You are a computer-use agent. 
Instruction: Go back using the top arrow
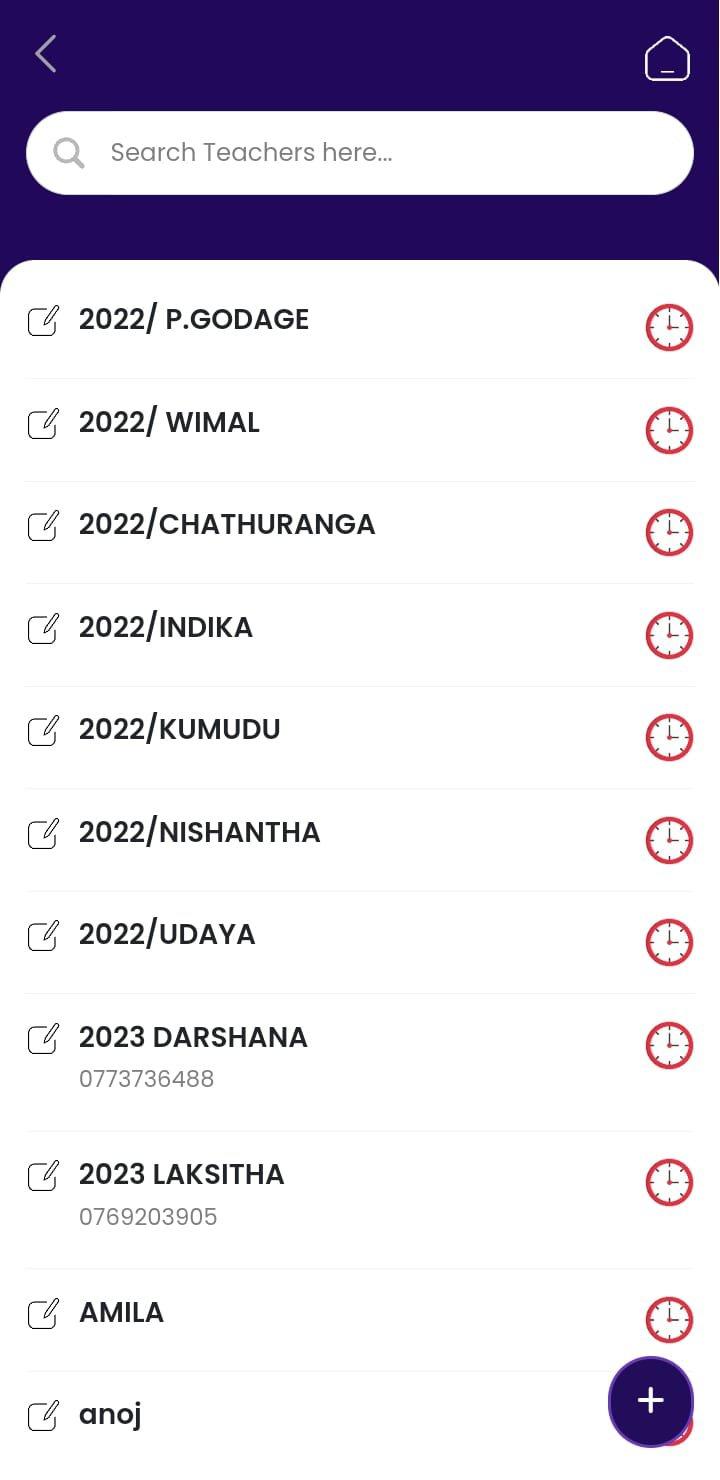click(x=46, y=54)
